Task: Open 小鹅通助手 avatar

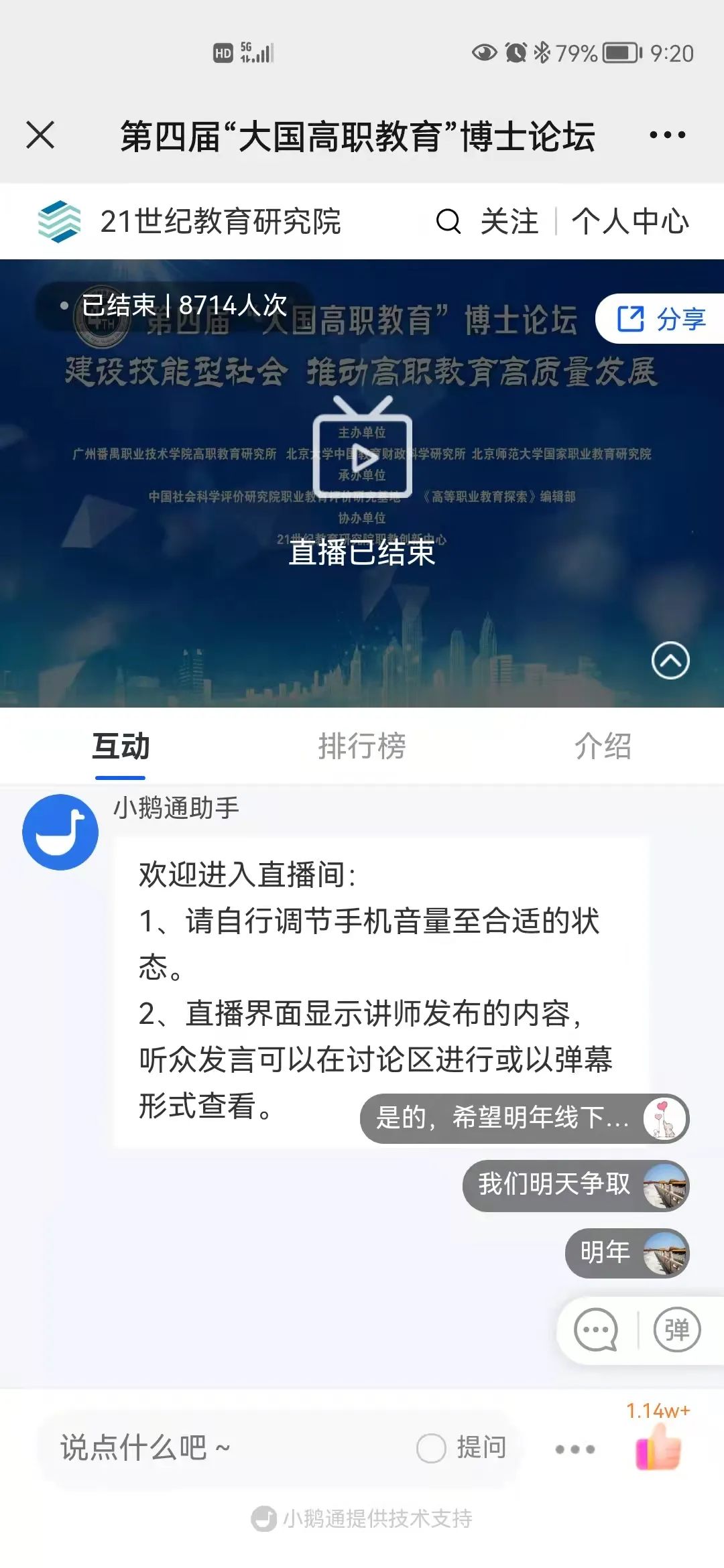Action: pyautogui.click(x=60, y=832)
